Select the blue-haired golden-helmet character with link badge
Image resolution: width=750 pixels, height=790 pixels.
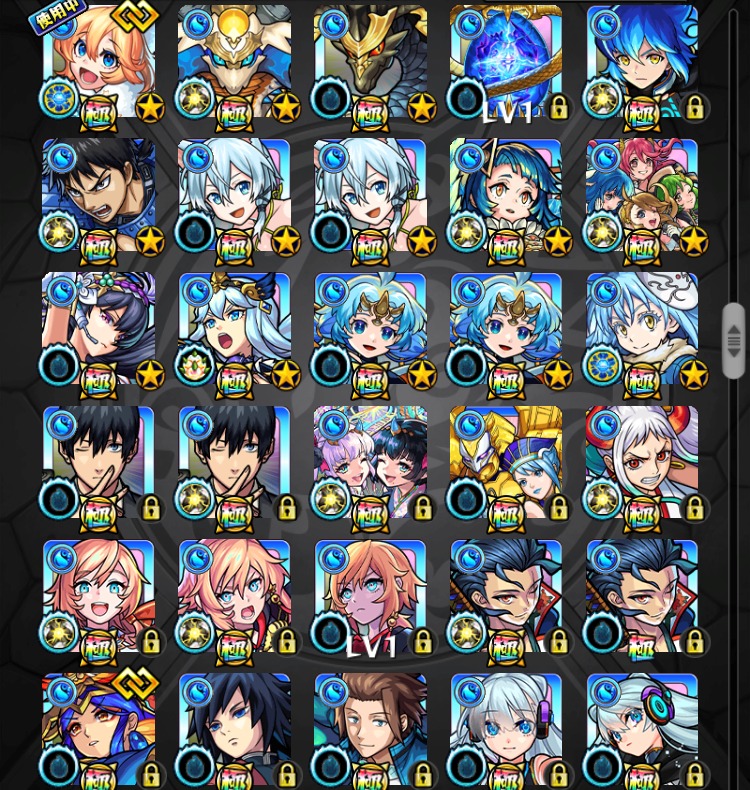coord(98,730)
